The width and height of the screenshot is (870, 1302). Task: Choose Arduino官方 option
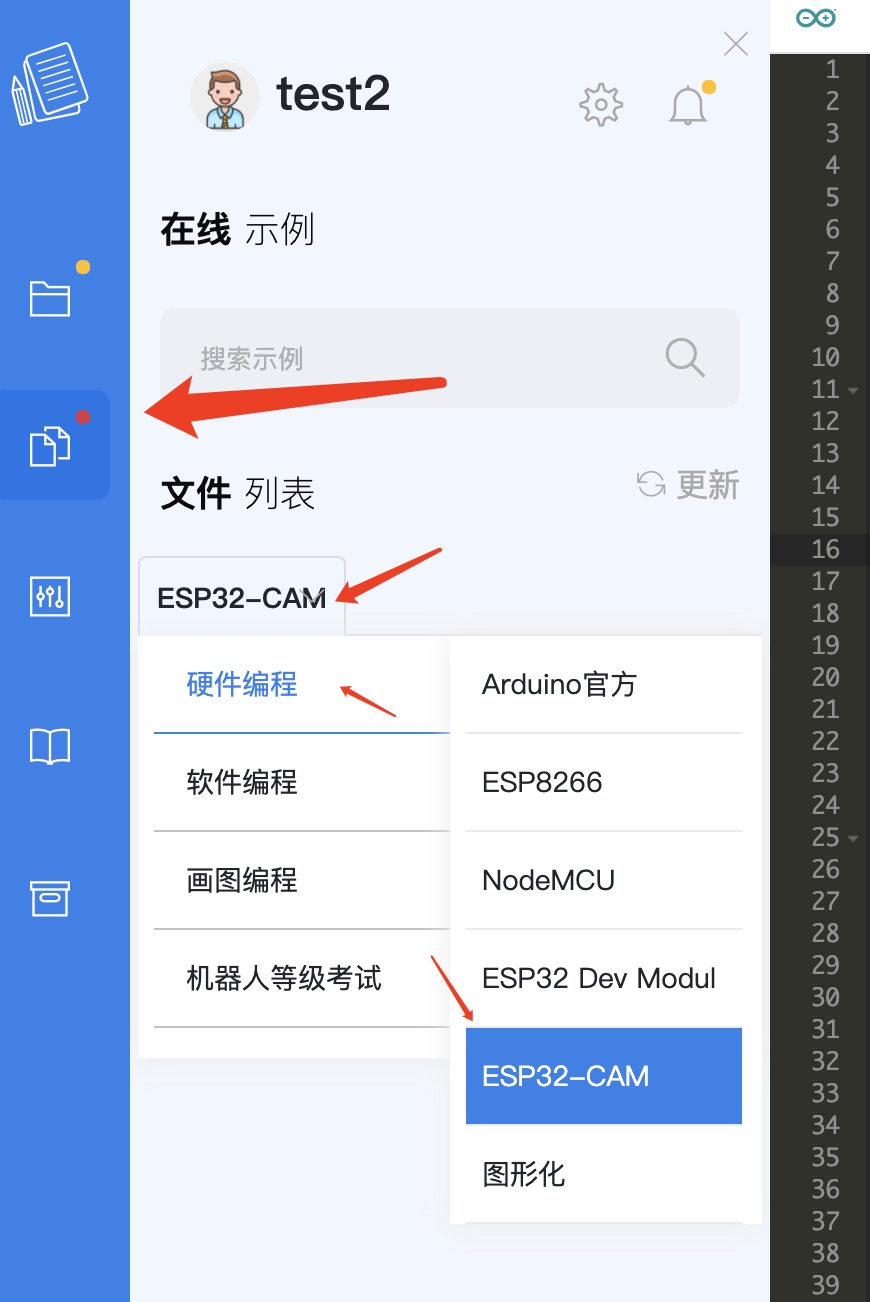click(559, 685)
